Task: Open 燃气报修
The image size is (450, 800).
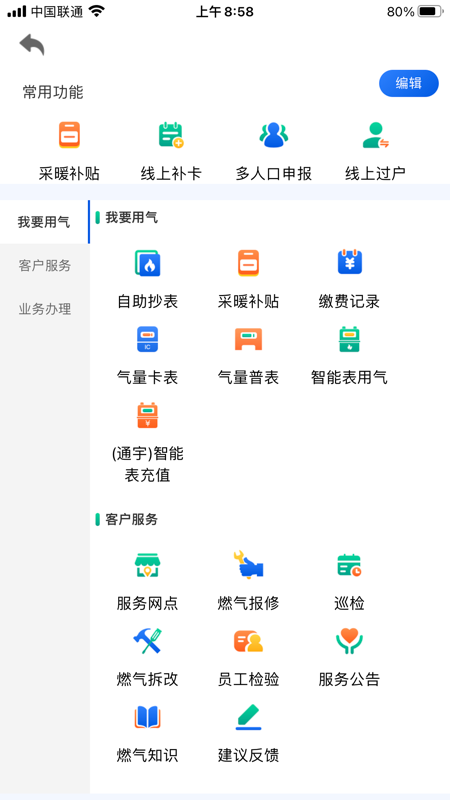Action: 248,581
